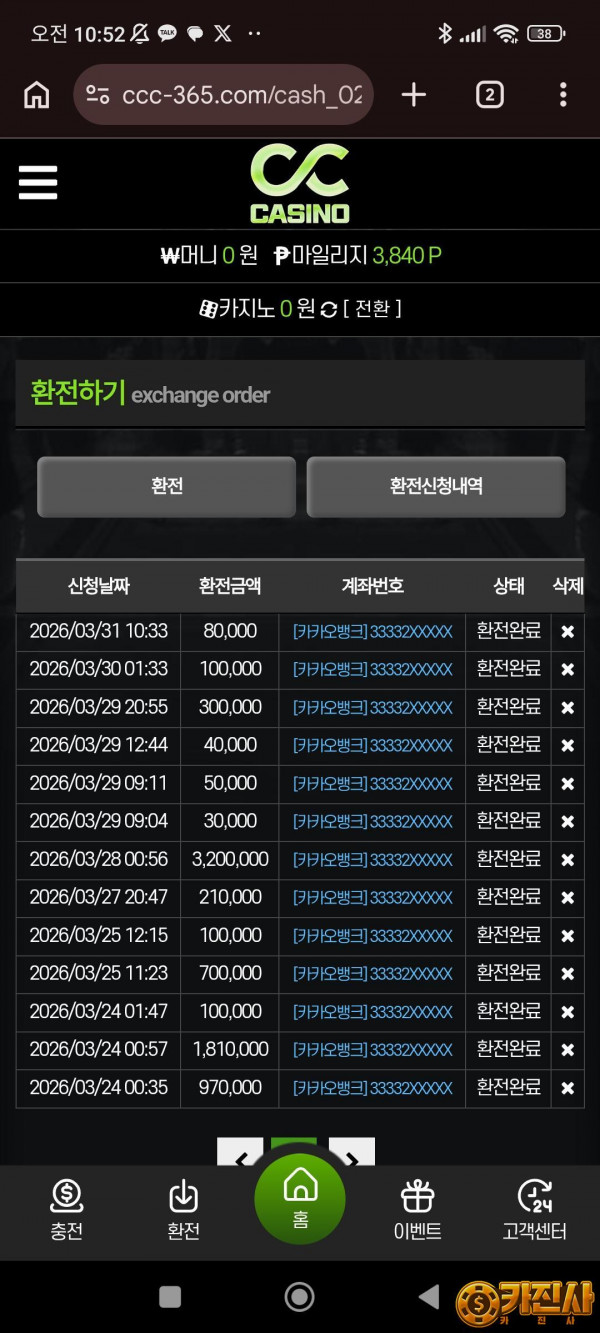Open the browser overflow menu
Viewport: 600px width, 1333px height.
point(563,95)
